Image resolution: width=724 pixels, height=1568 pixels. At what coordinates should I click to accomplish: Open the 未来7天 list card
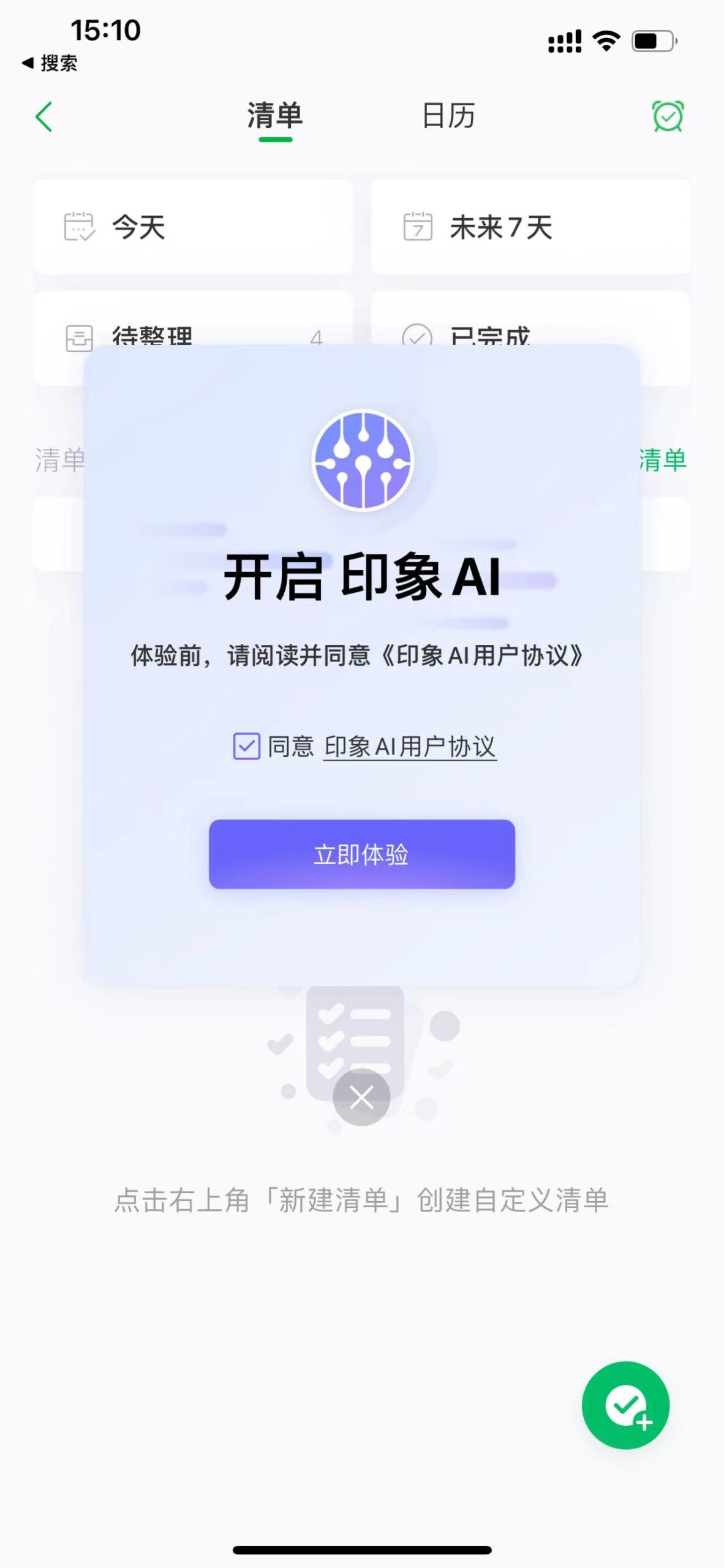pos(530,227)
